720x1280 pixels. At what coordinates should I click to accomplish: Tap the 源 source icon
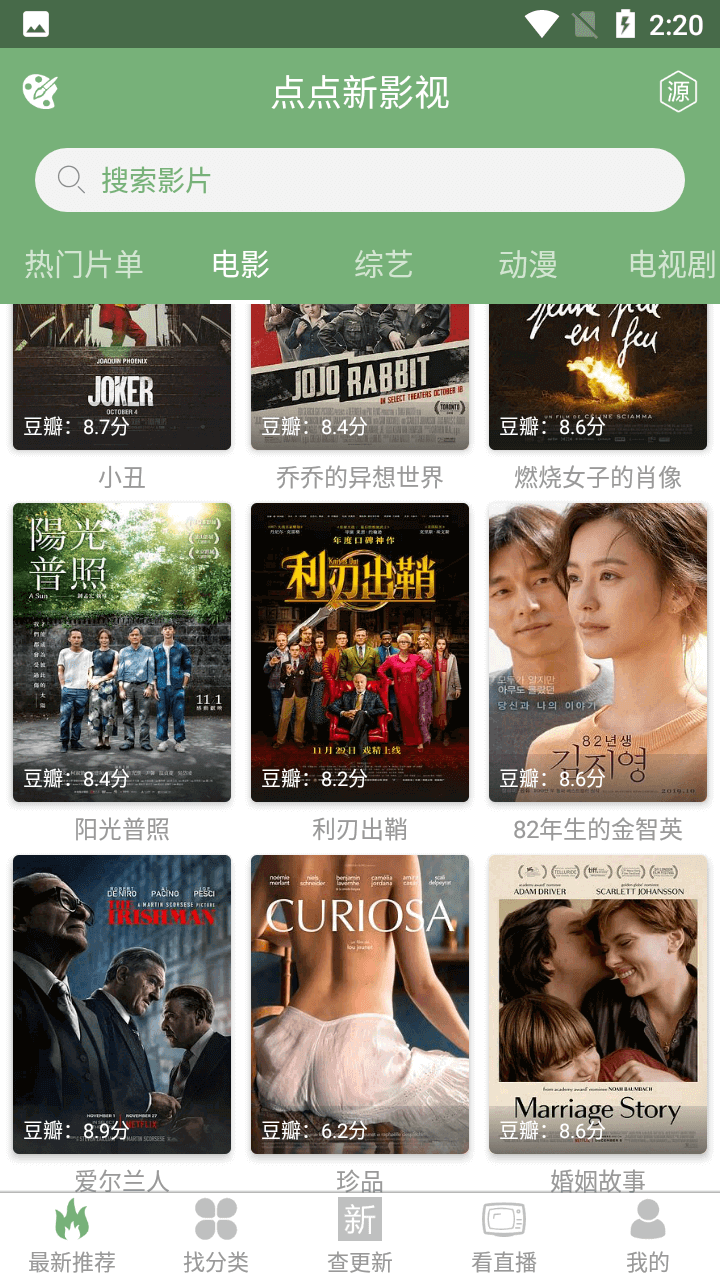pyautogui.click(x=679, y=92)
